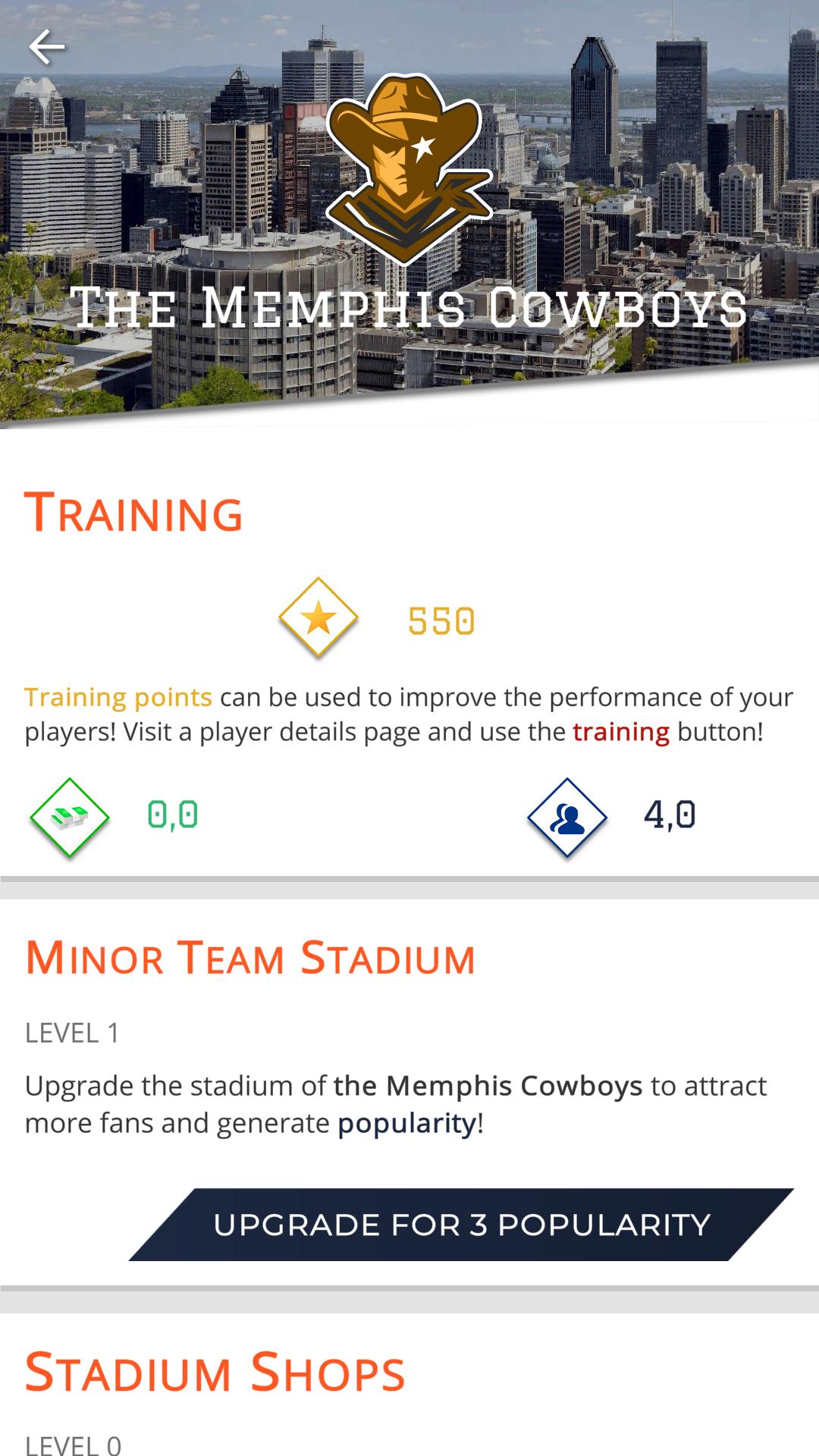Screen dimensions: 819x1456
Task: Tap Upgrade for 3 Popularity button
Action: point(461,1225)
